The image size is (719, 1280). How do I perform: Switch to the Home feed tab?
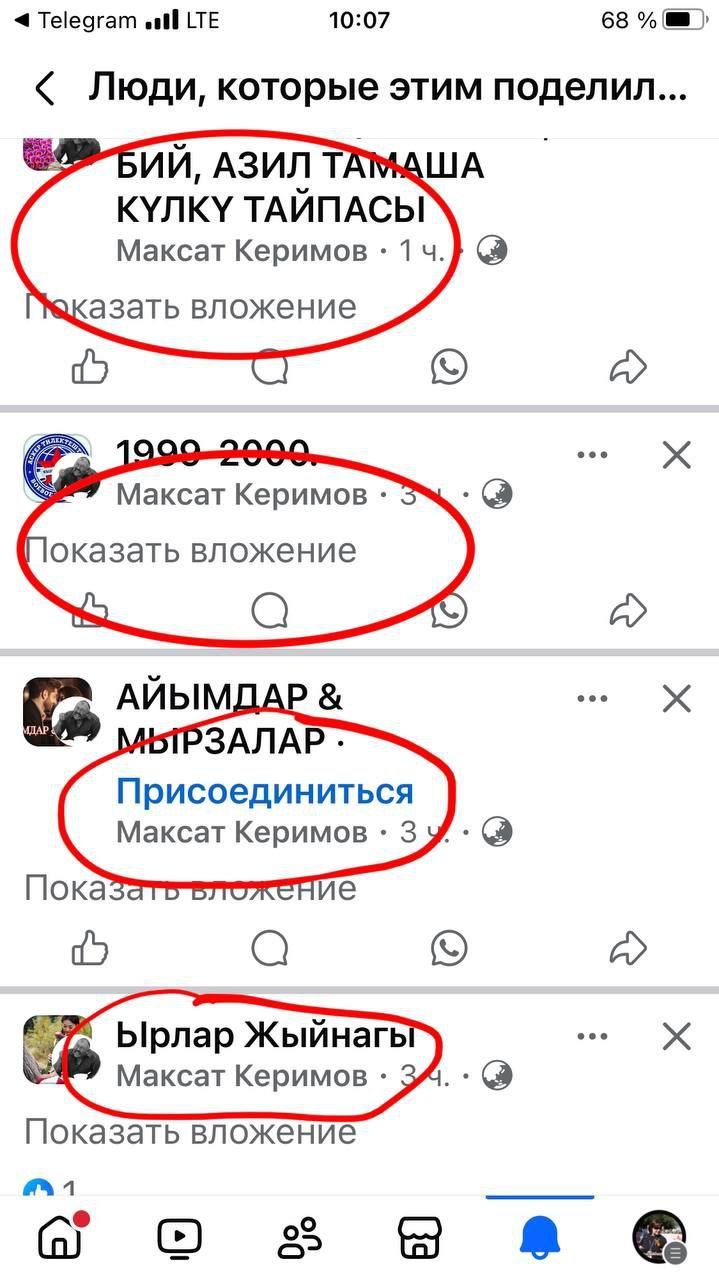pyautogui.click(x=59, y=1238)
